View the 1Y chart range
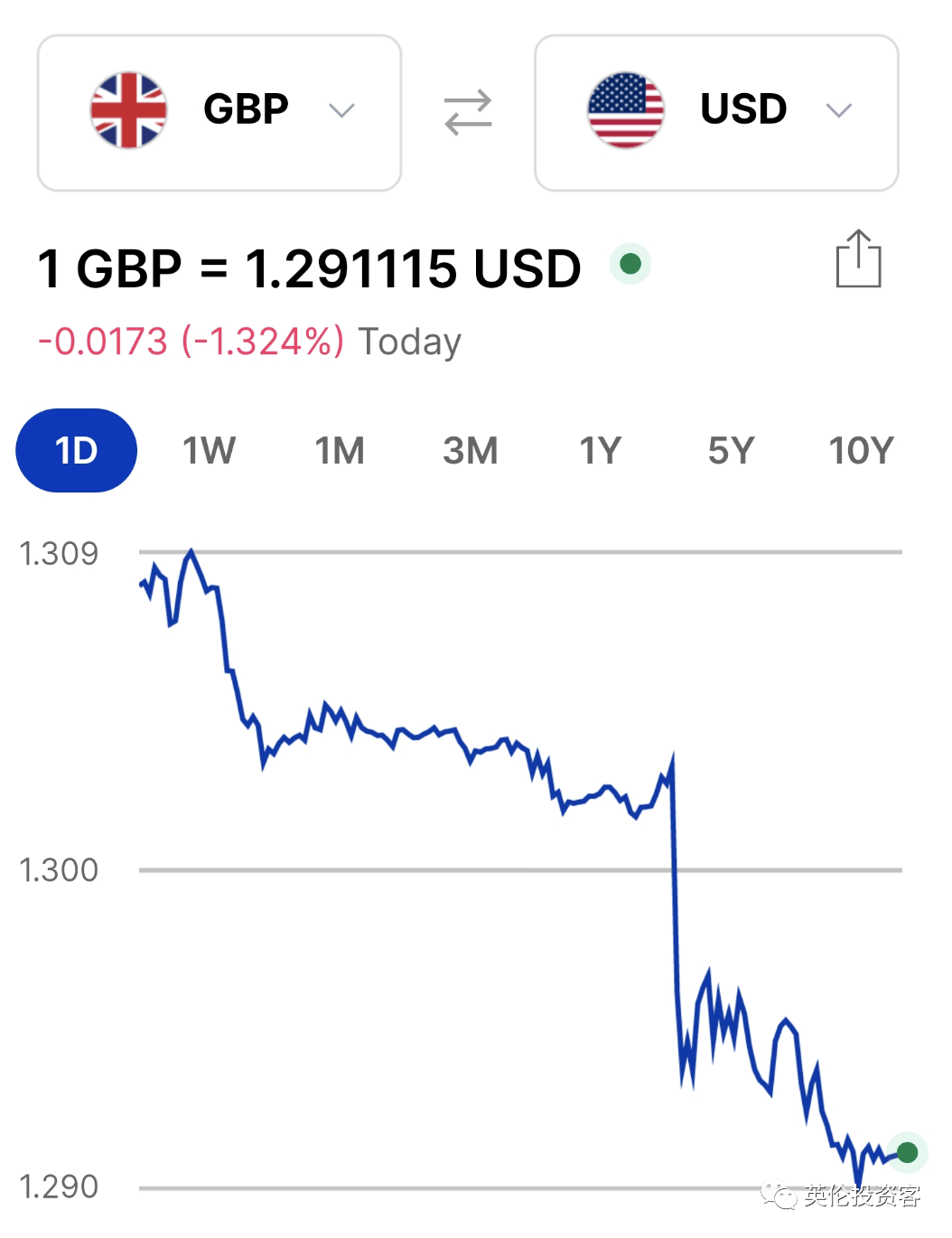This screenshot has height=1238, width=952. pyautogui.click(x=601, y=451)
